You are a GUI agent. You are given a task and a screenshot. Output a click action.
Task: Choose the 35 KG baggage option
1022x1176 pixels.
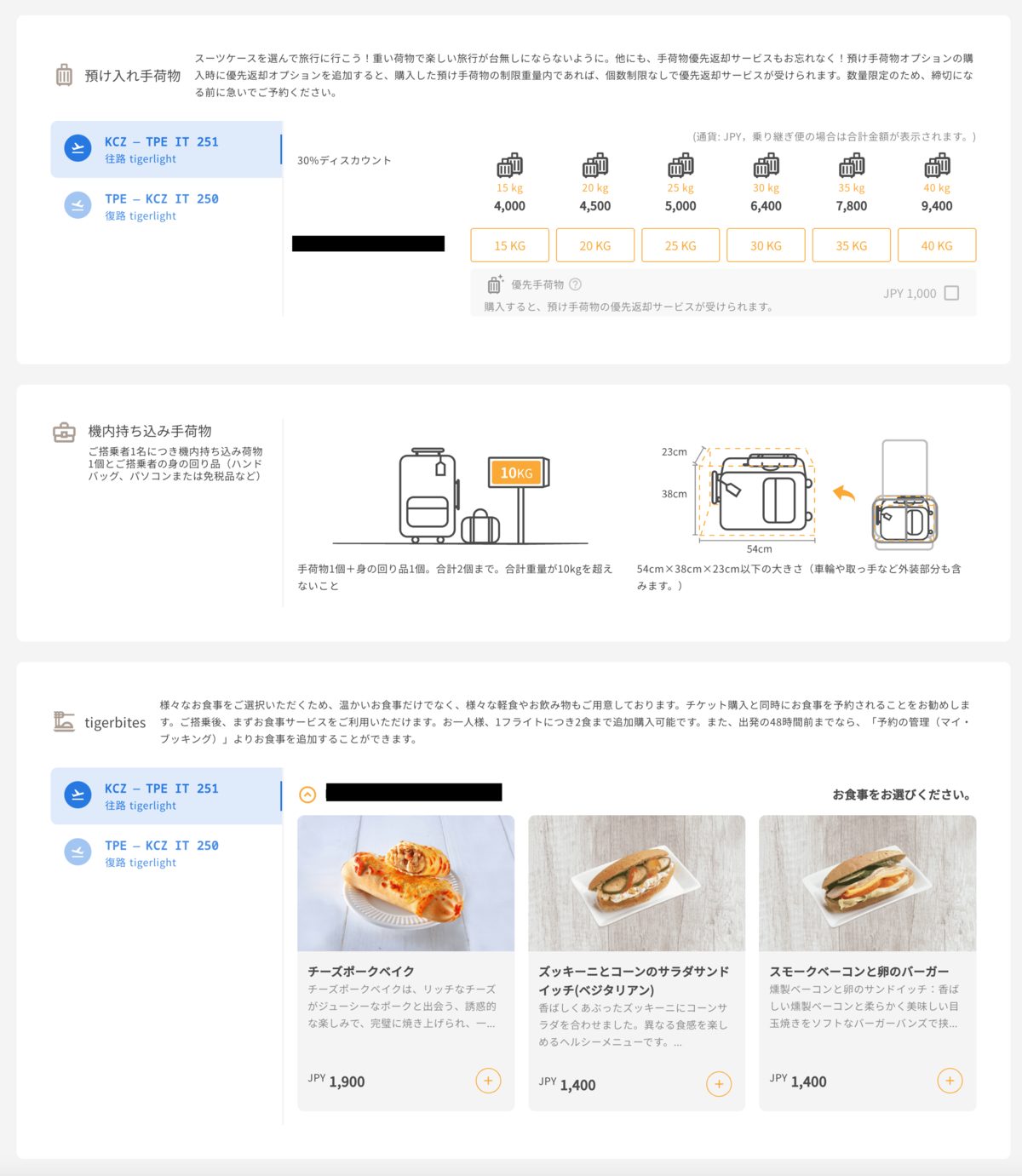851,245
